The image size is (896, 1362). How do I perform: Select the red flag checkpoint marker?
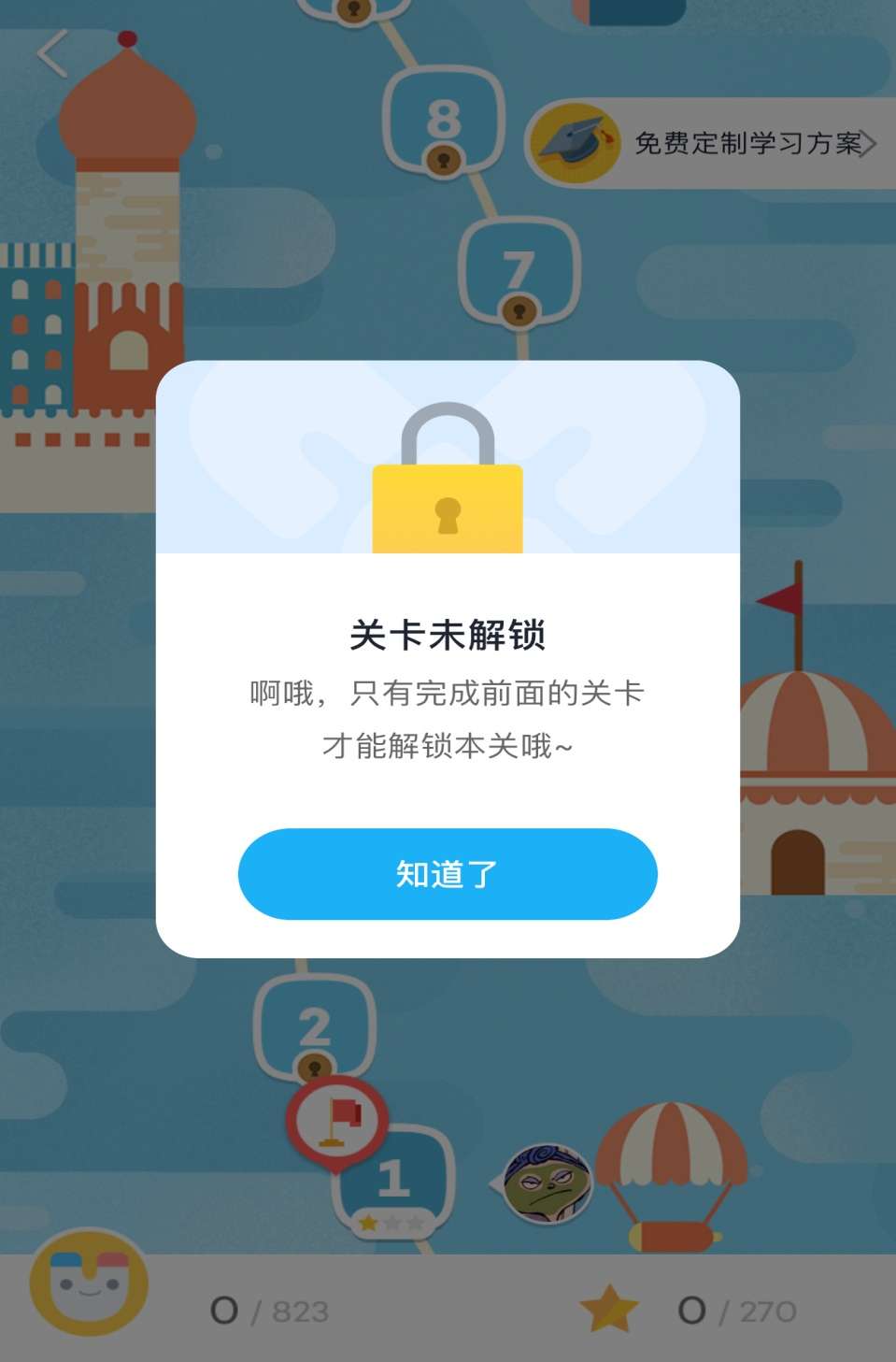coord(338,1119)
